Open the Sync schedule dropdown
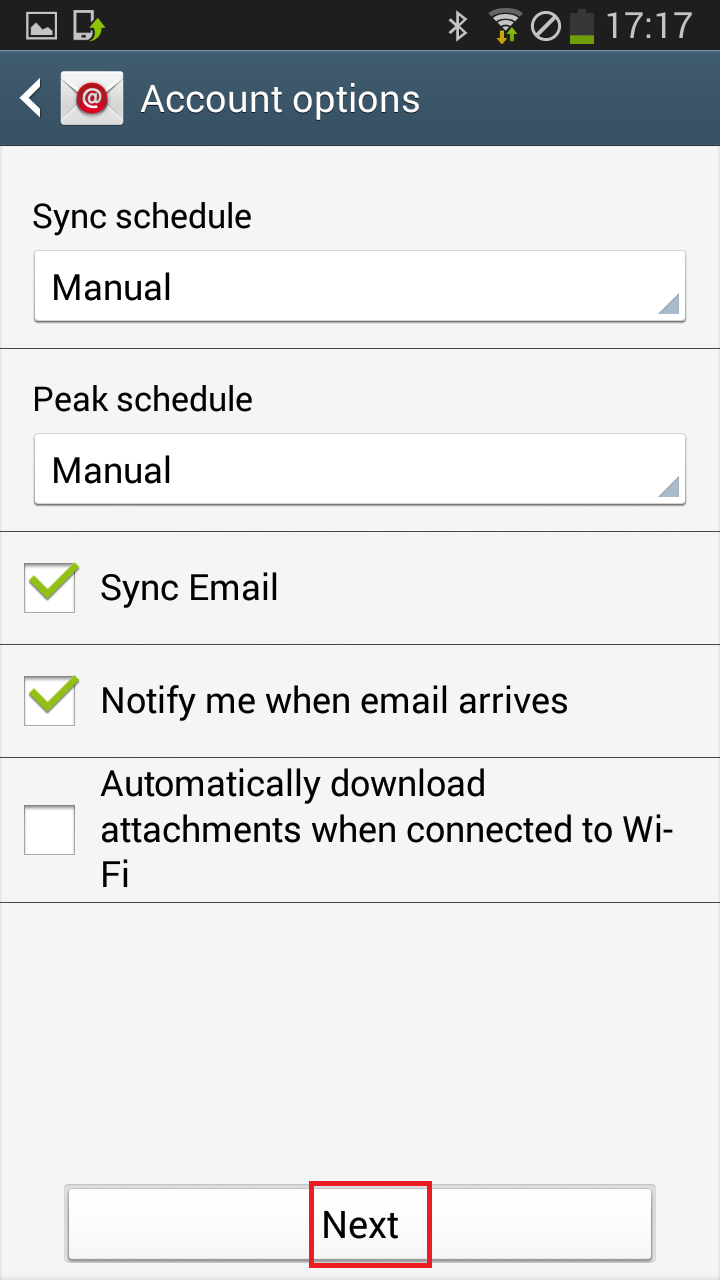720x1280 pixels. pyautogui.click(x=360, y=286)
